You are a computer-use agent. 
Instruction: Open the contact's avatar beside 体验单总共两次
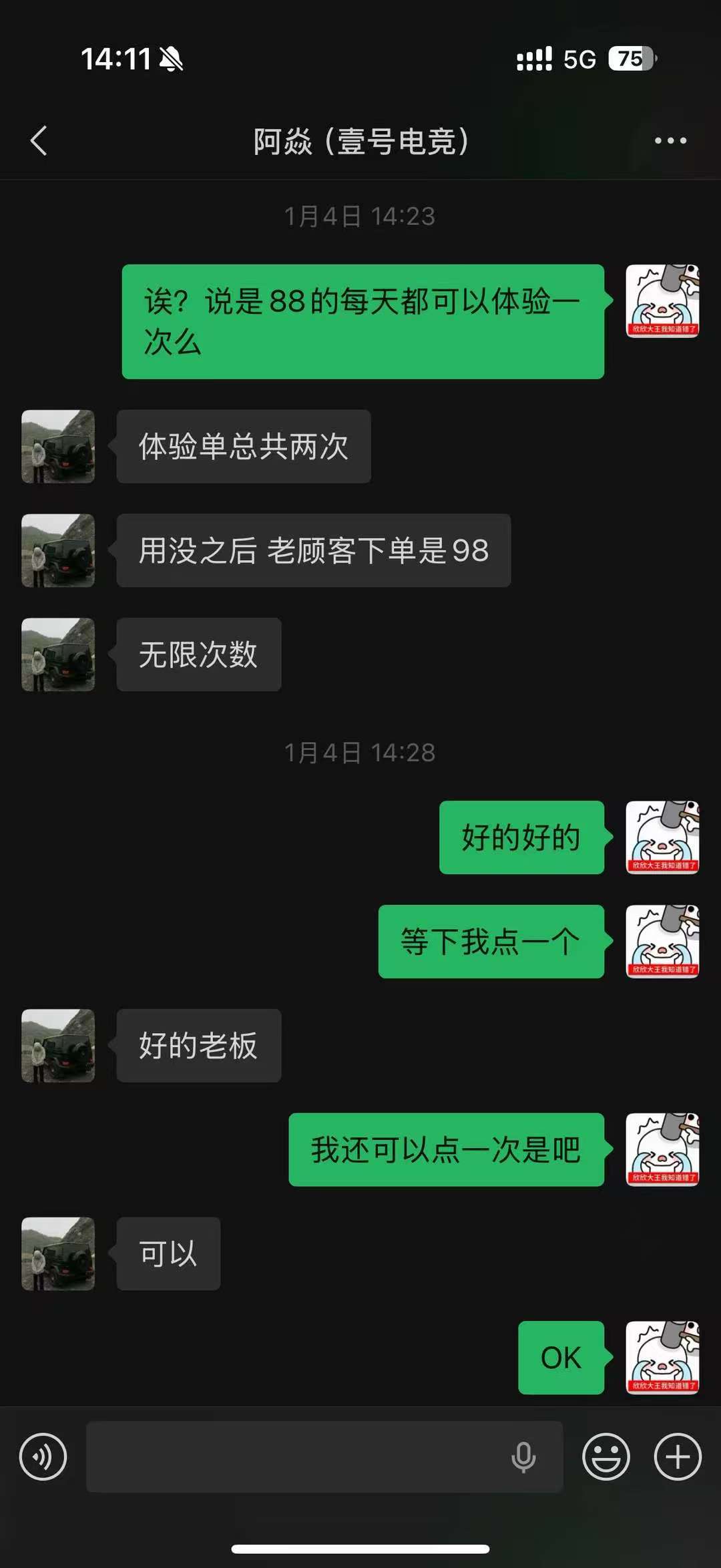[58, 446]
